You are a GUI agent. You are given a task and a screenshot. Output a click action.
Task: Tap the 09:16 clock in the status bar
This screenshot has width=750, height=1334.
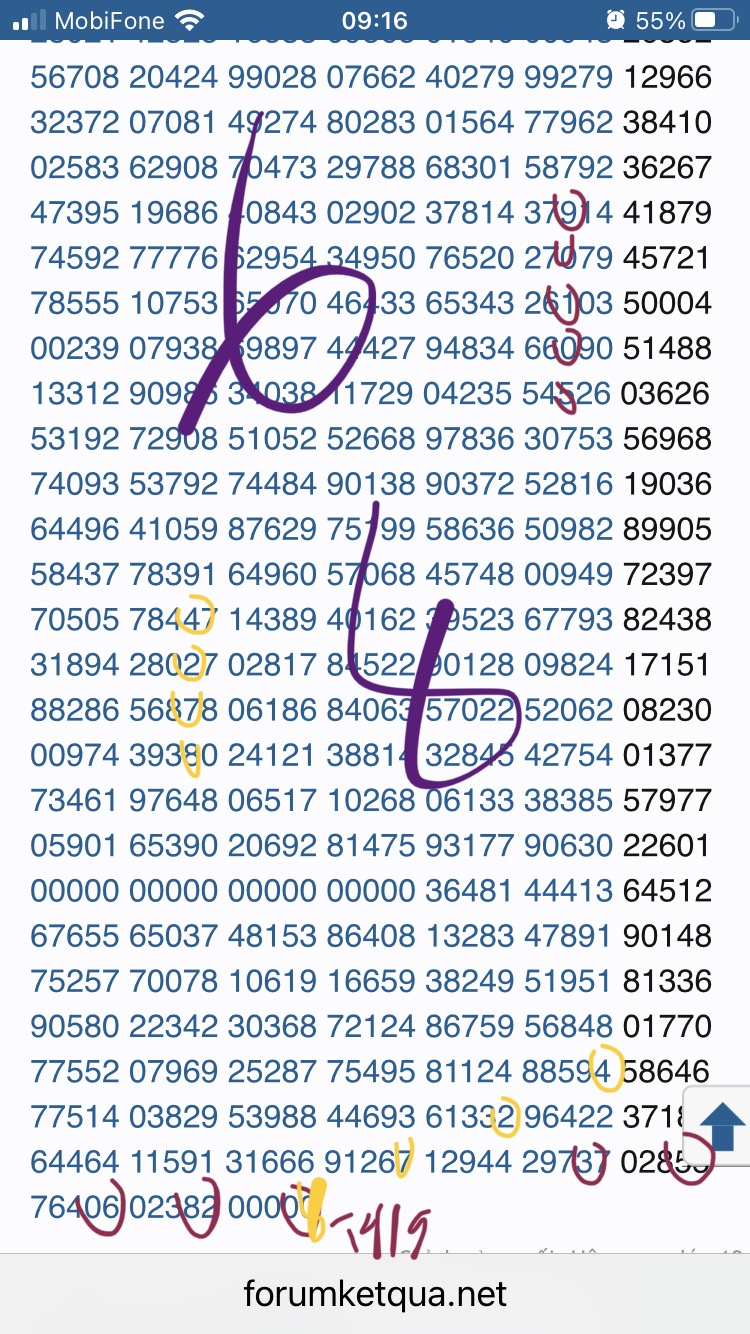(375, 17)
